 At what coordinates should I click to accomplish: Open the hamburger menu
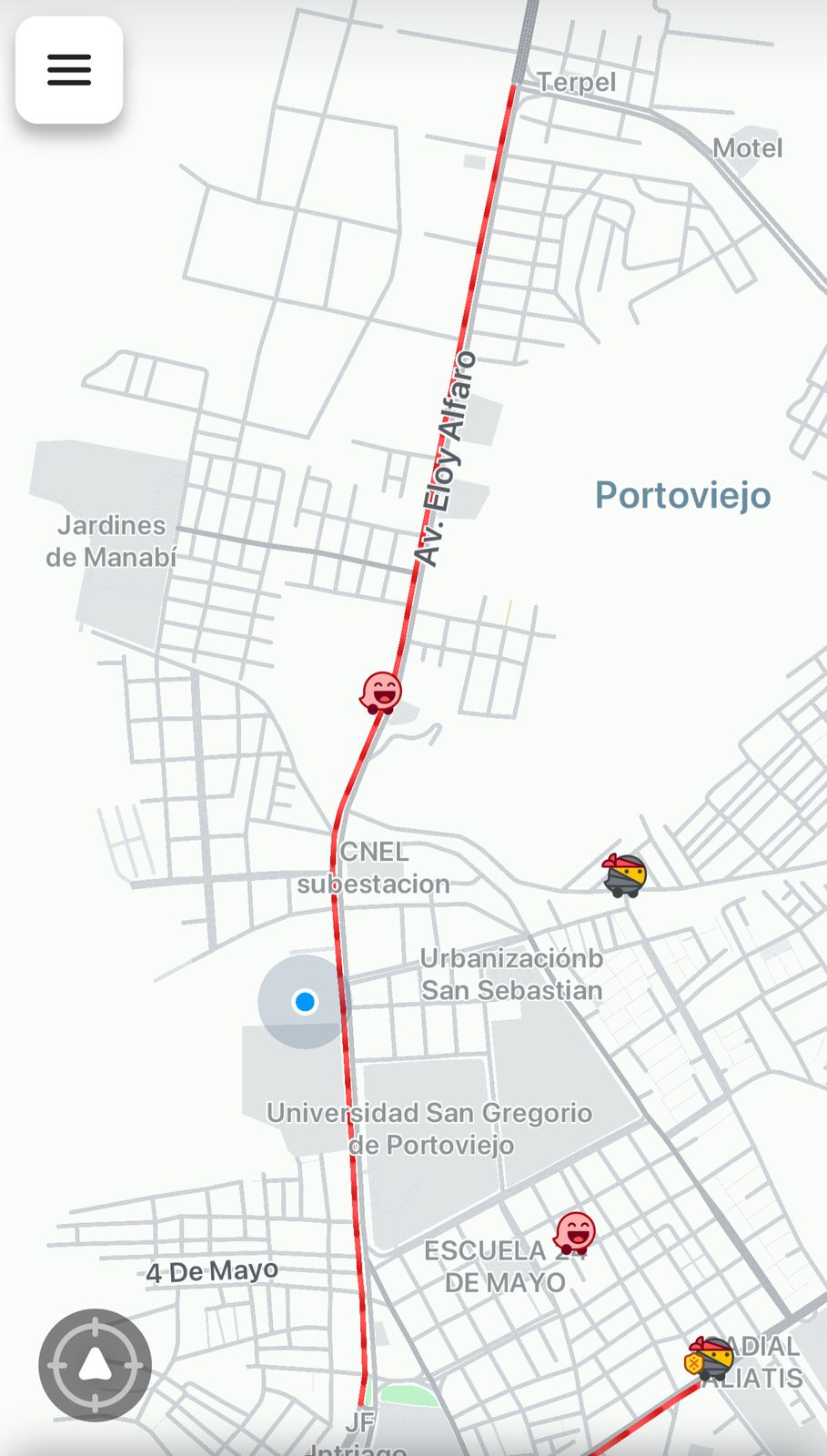69,70
